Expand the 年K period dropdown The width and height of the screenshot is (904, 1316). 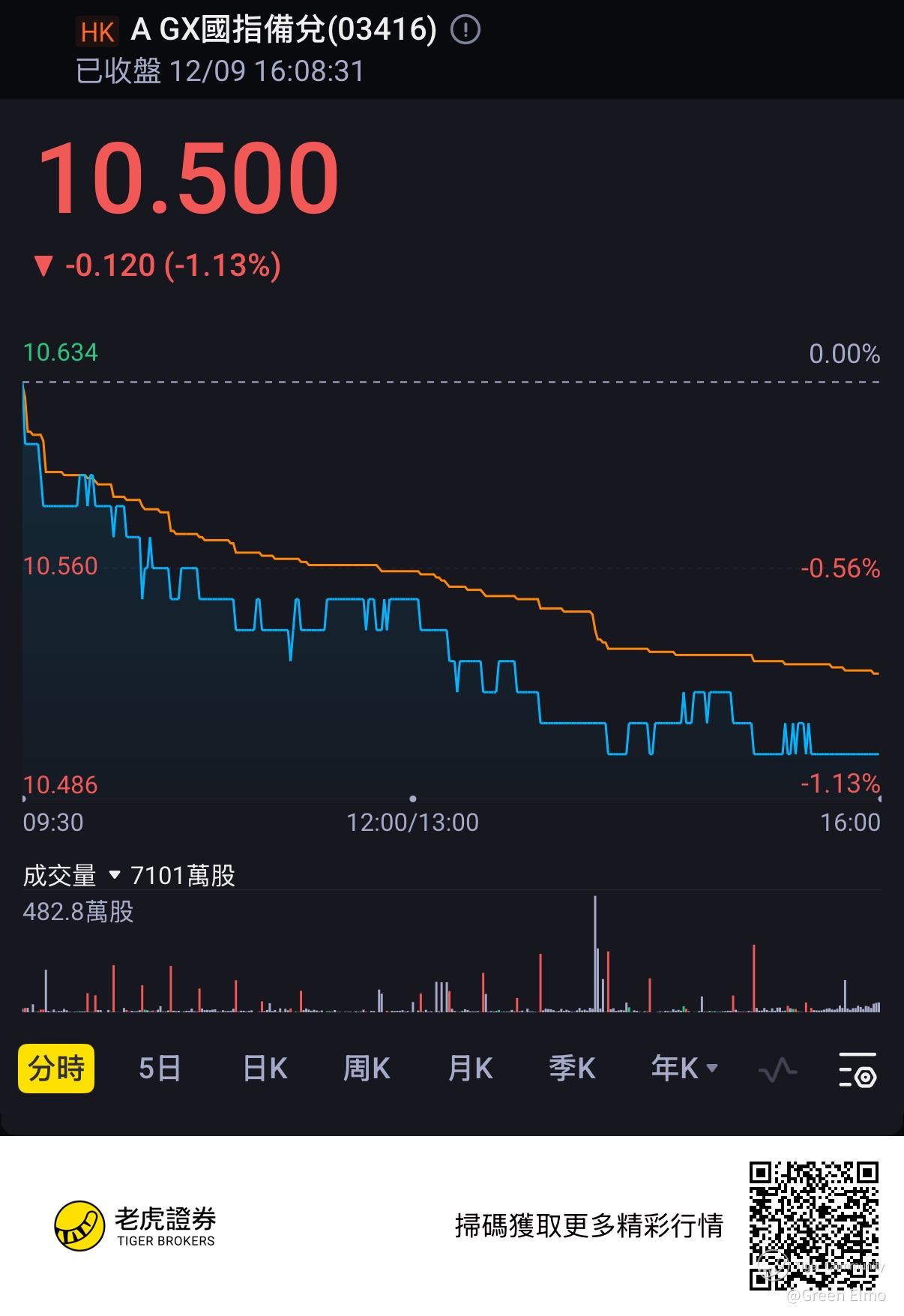pos(684,1068)
